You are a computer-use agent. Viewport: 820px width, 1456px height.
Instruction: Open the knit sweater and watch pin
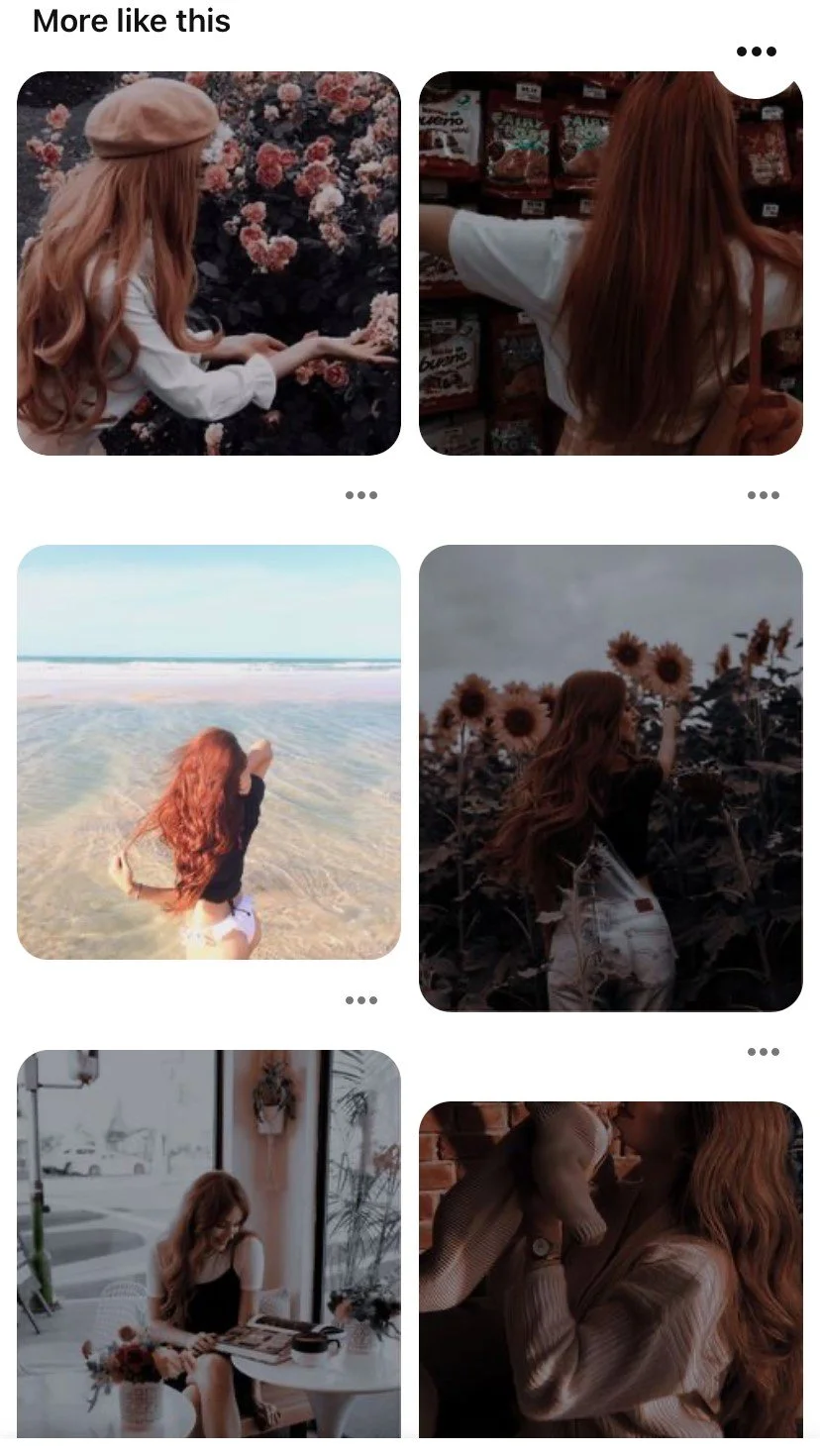(610, 1270)
